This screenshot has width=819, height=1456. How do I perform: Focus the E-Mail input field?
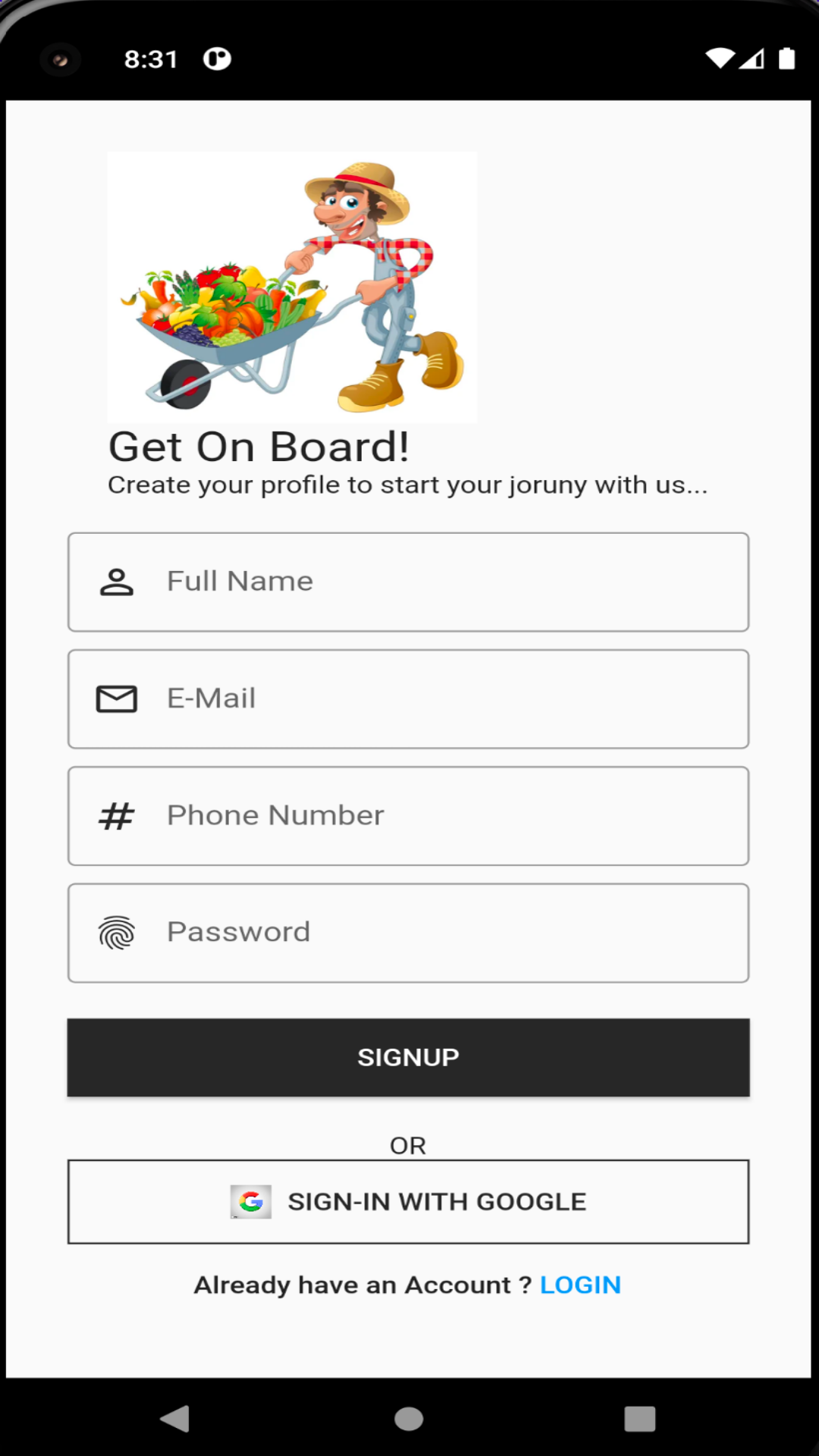408,698
